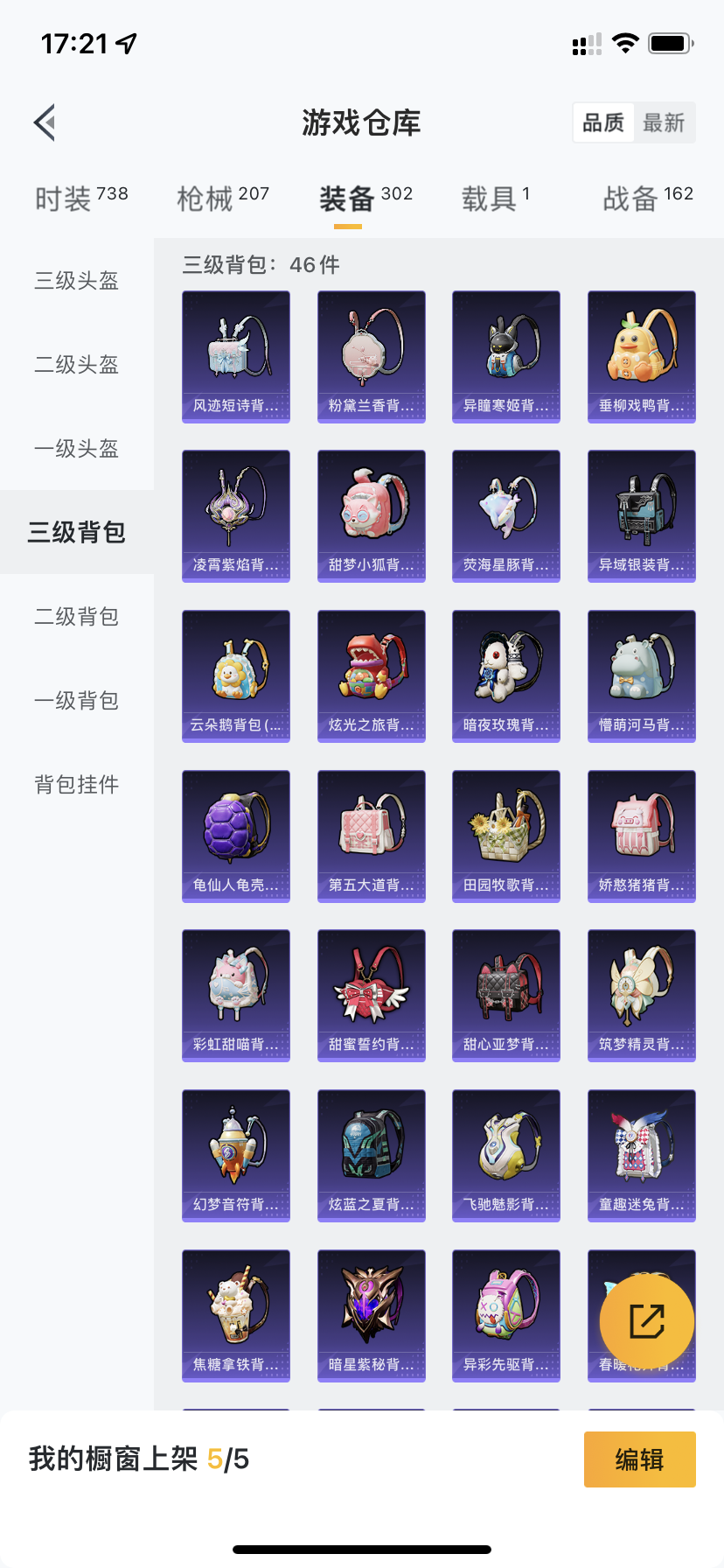Open the 背包挂件 category
Image resolution: width=724 pixels, height=1568 pixels.
[75, 785]
